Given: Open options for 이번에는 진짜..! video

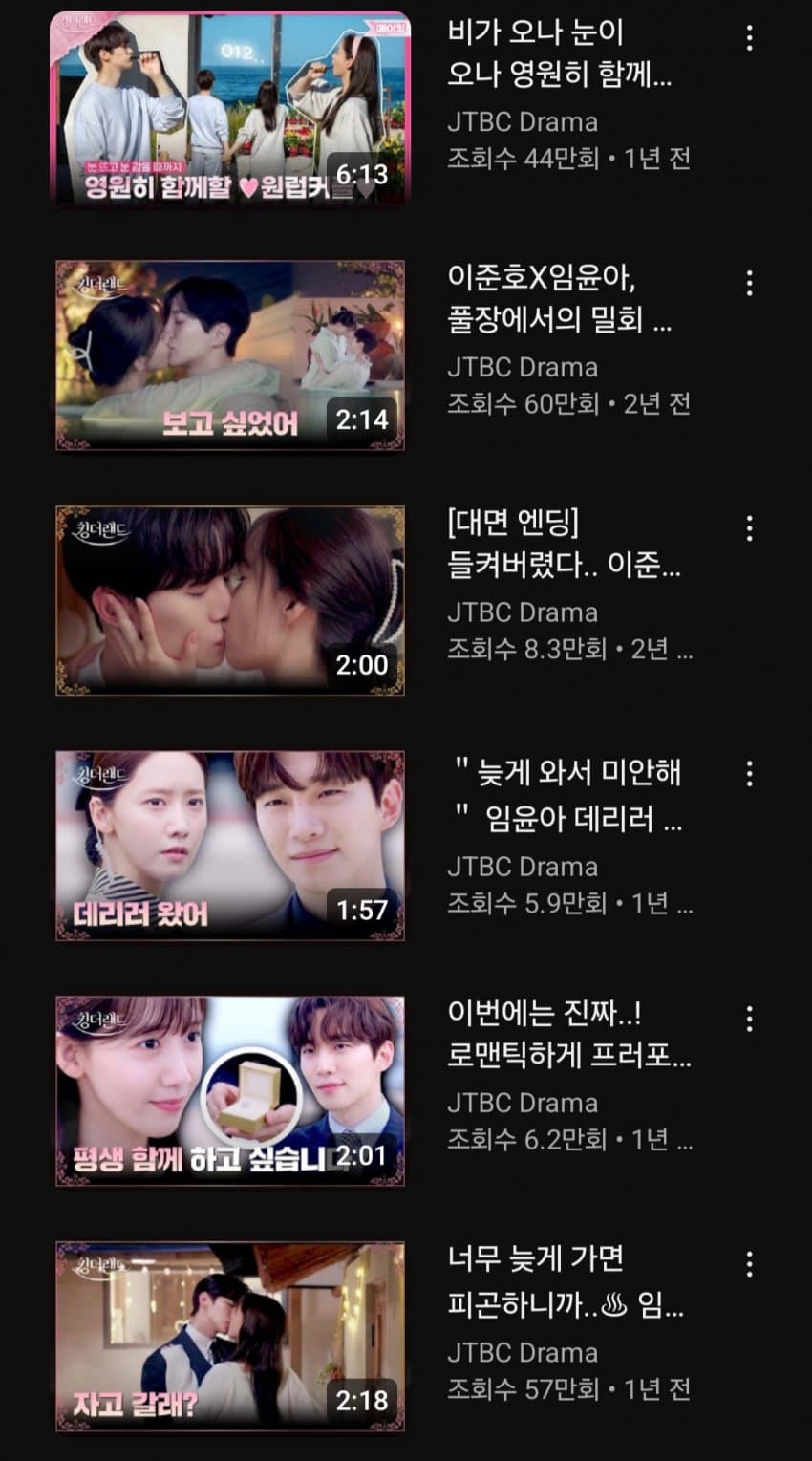Looking at the screenshot, I should (749, 1019).
